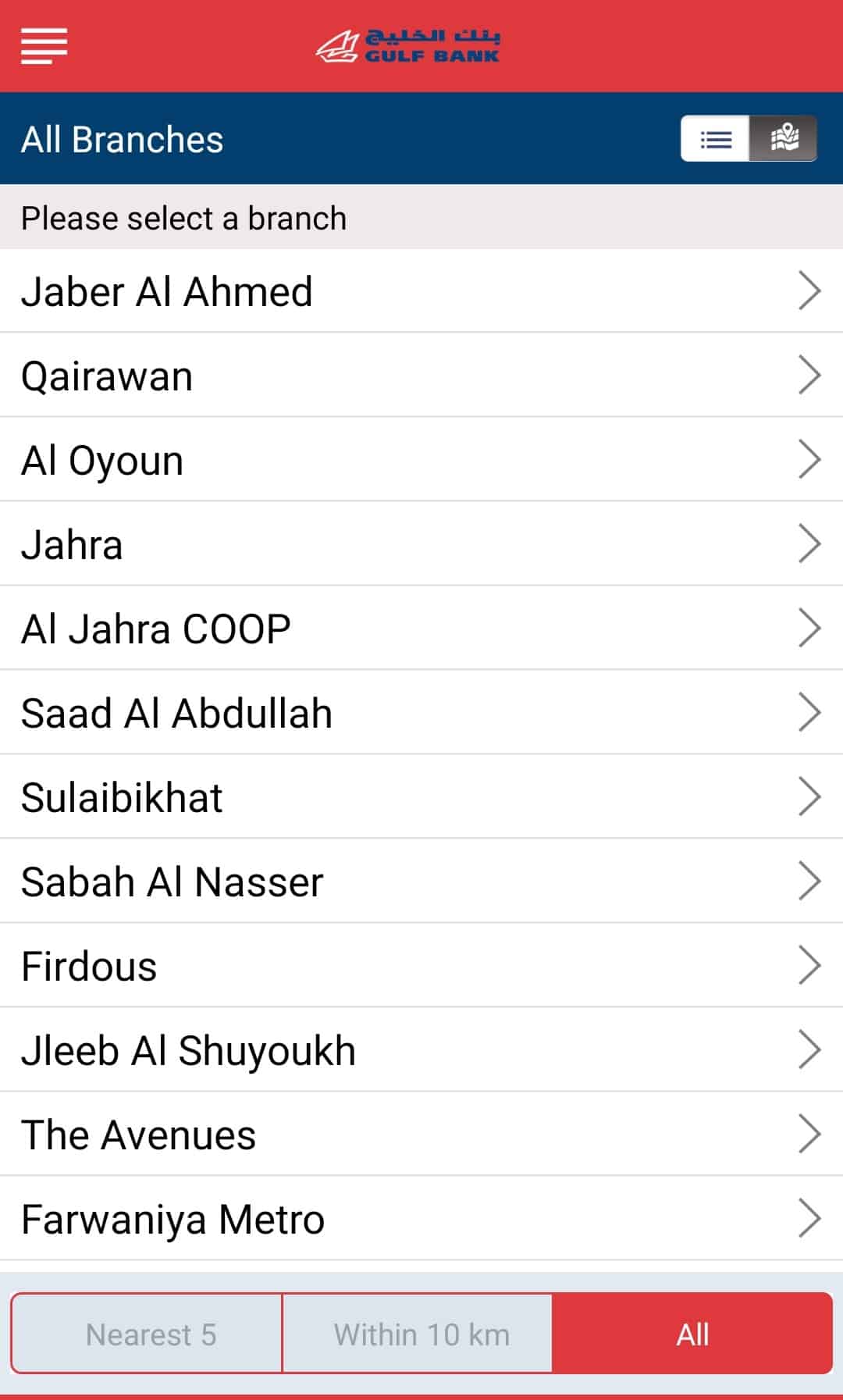
Task: Open the Qairawan branch
Action: coord(421,376)
